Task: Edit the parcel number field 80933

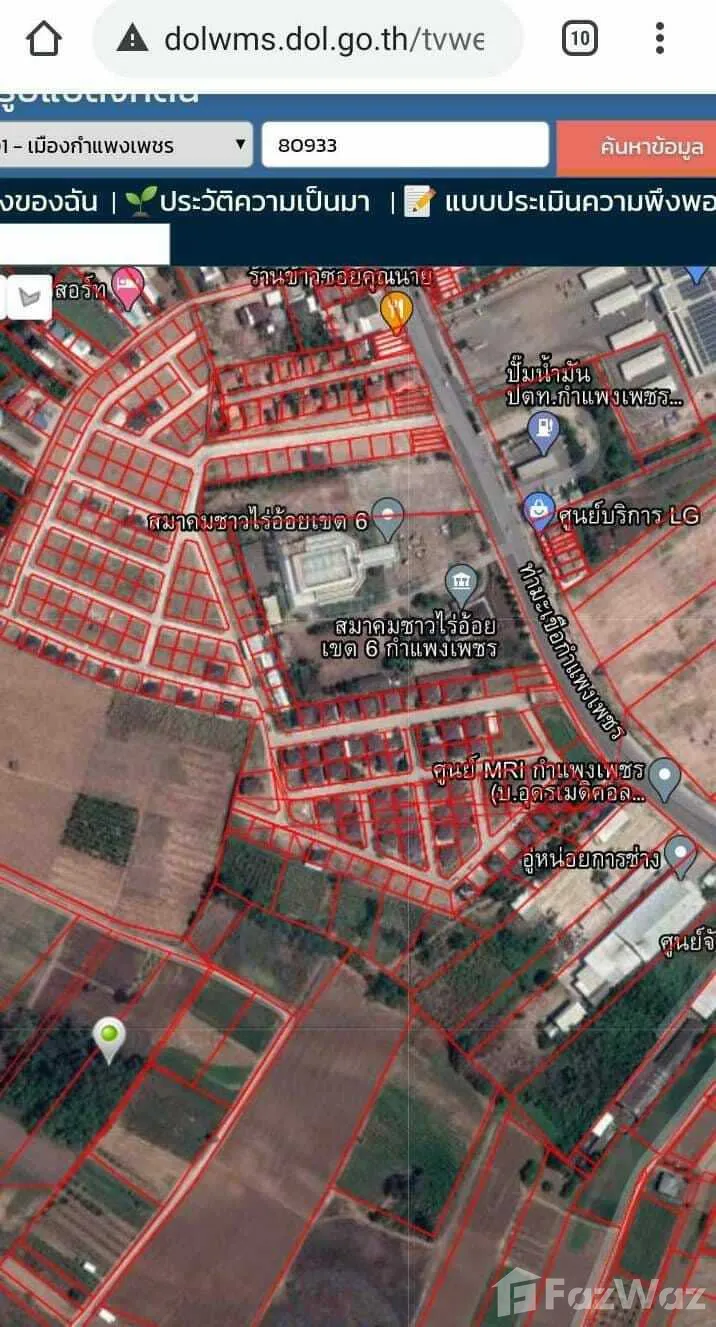Action: pos(404,145)
